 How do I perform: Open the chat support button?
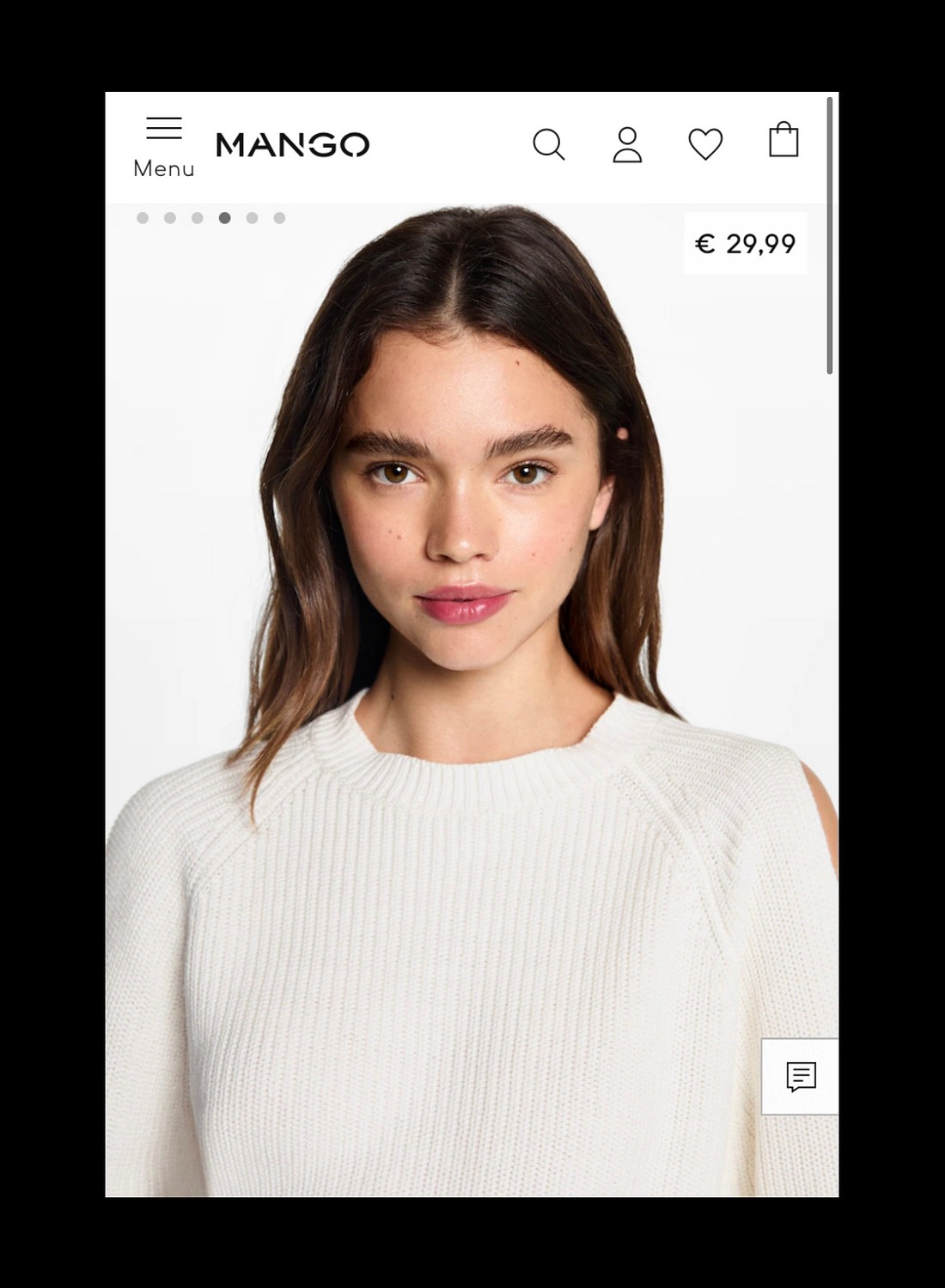coord(801,1076)
